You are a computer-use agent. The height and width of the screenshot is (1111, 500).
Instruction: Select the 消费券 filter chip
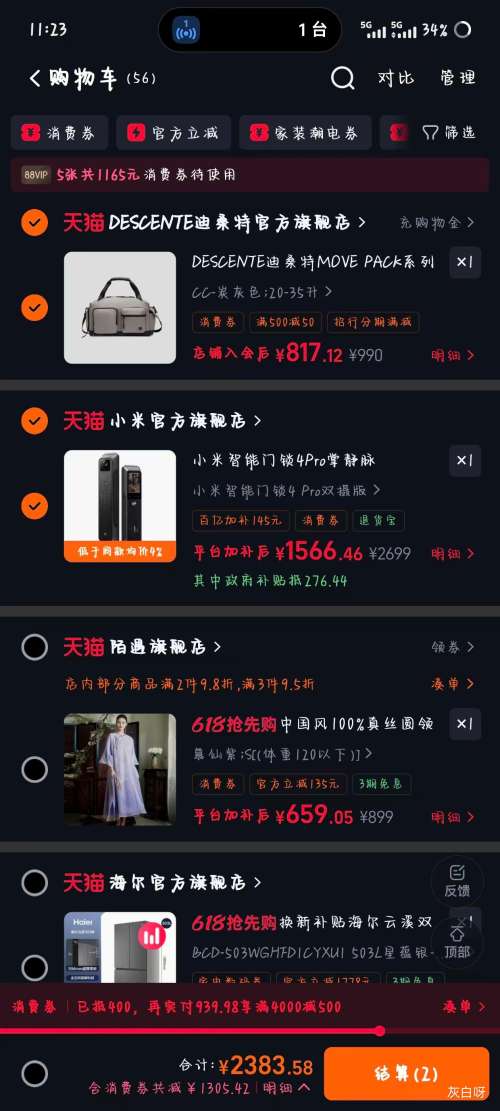tap(59, 132)
